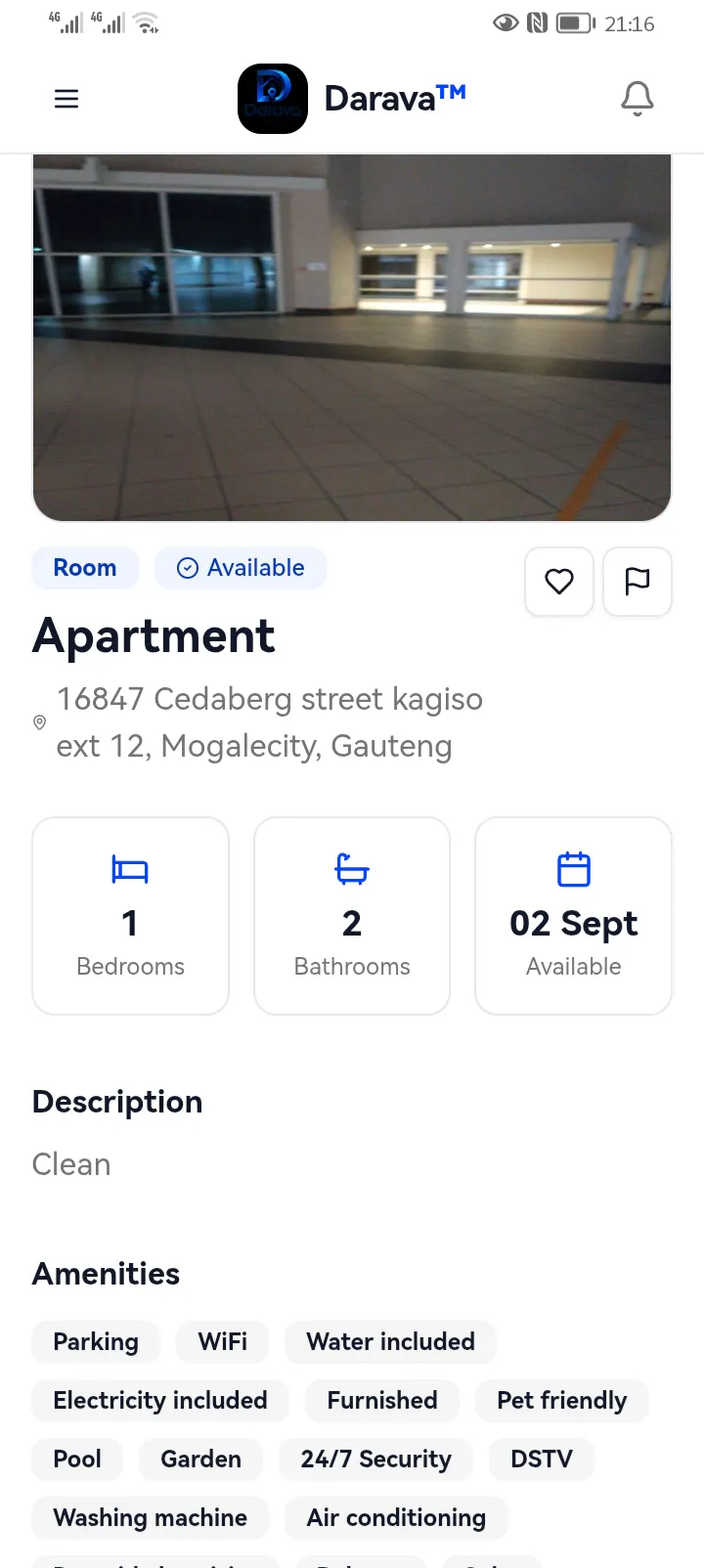View the apartment photo full size
The width and height of the screenshot is (704, 1568).
coord(352,338)
